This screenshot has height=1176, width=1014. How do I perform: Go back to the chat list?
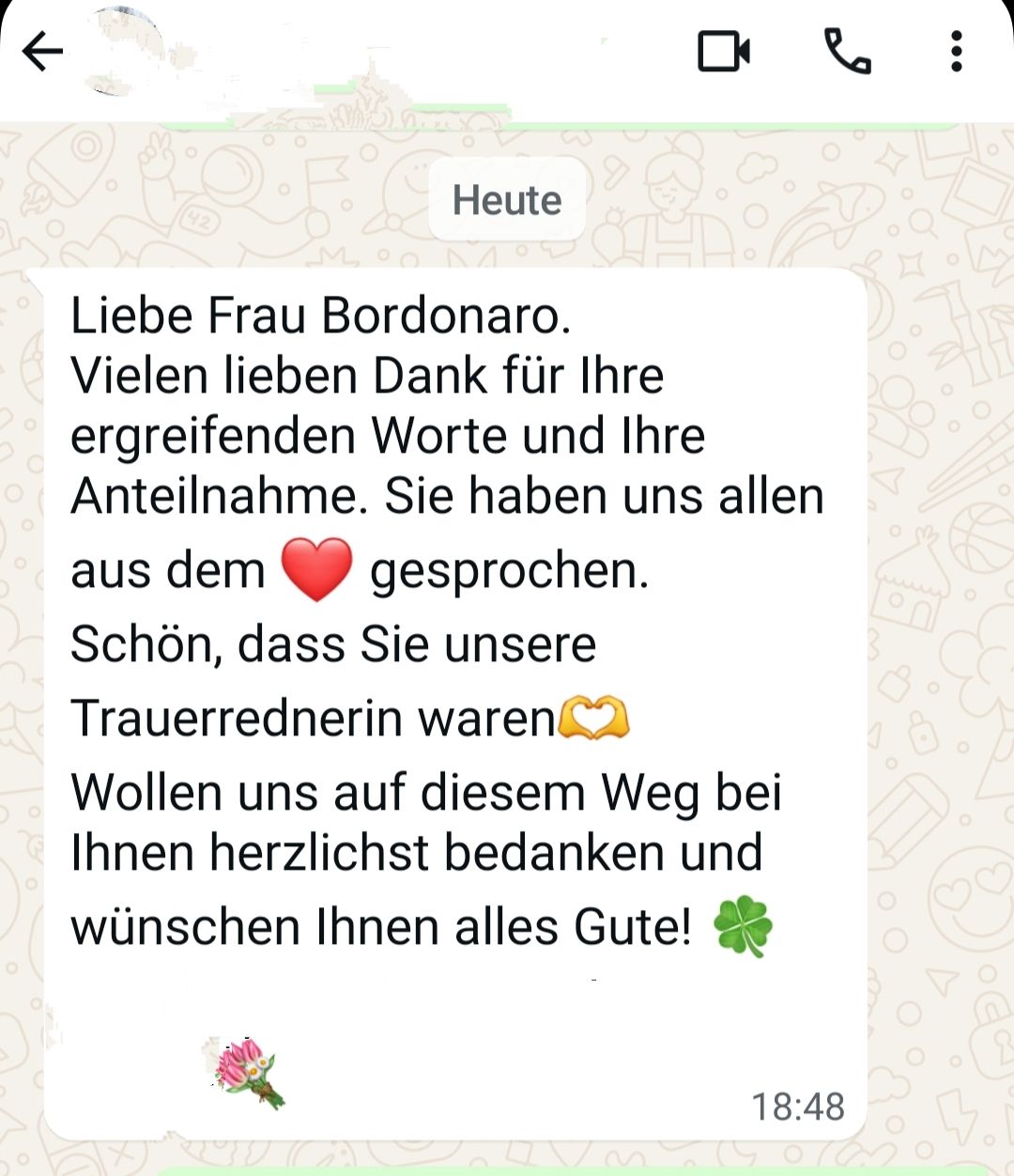tap(42, 52)
